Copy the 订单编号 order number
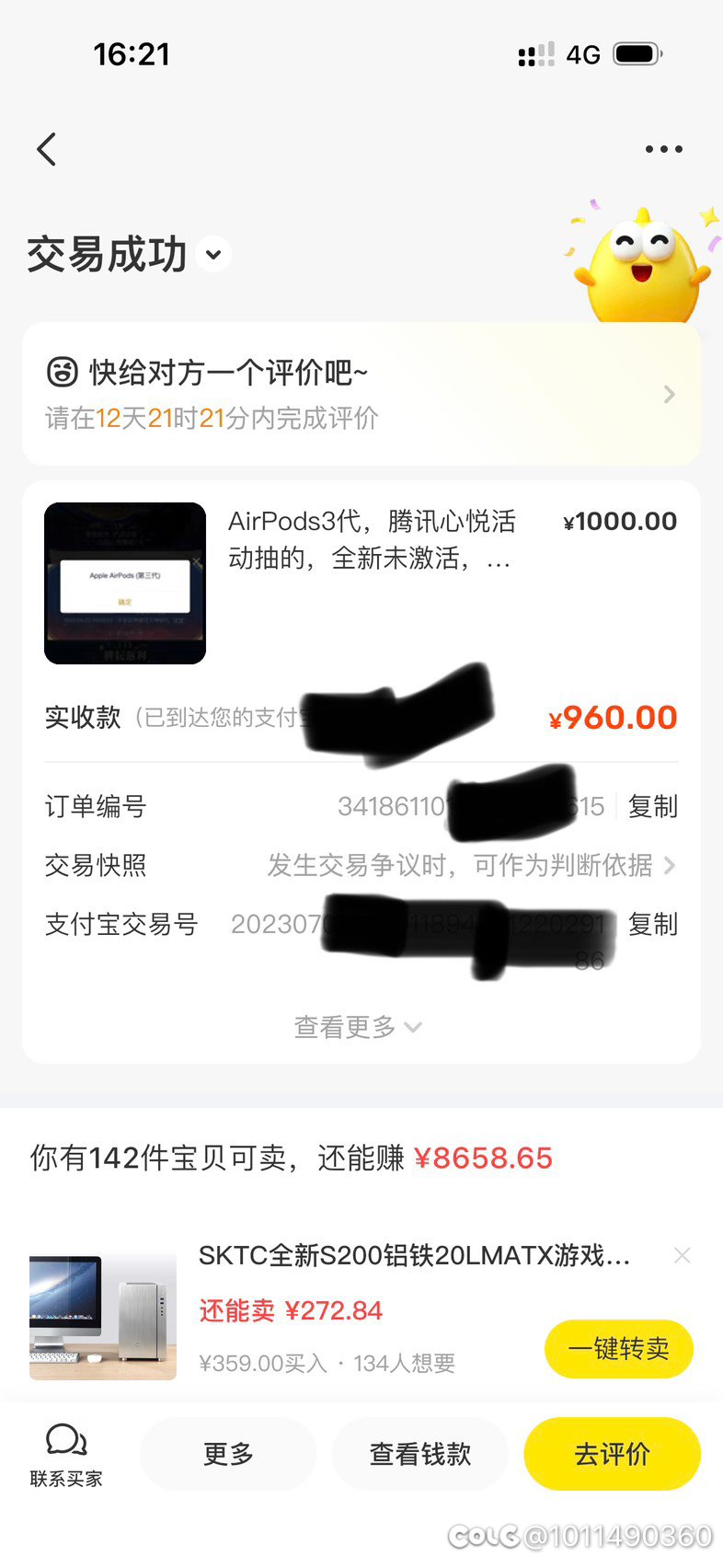Viewport: 723px width, 1568px height. [x=653, y=807]
